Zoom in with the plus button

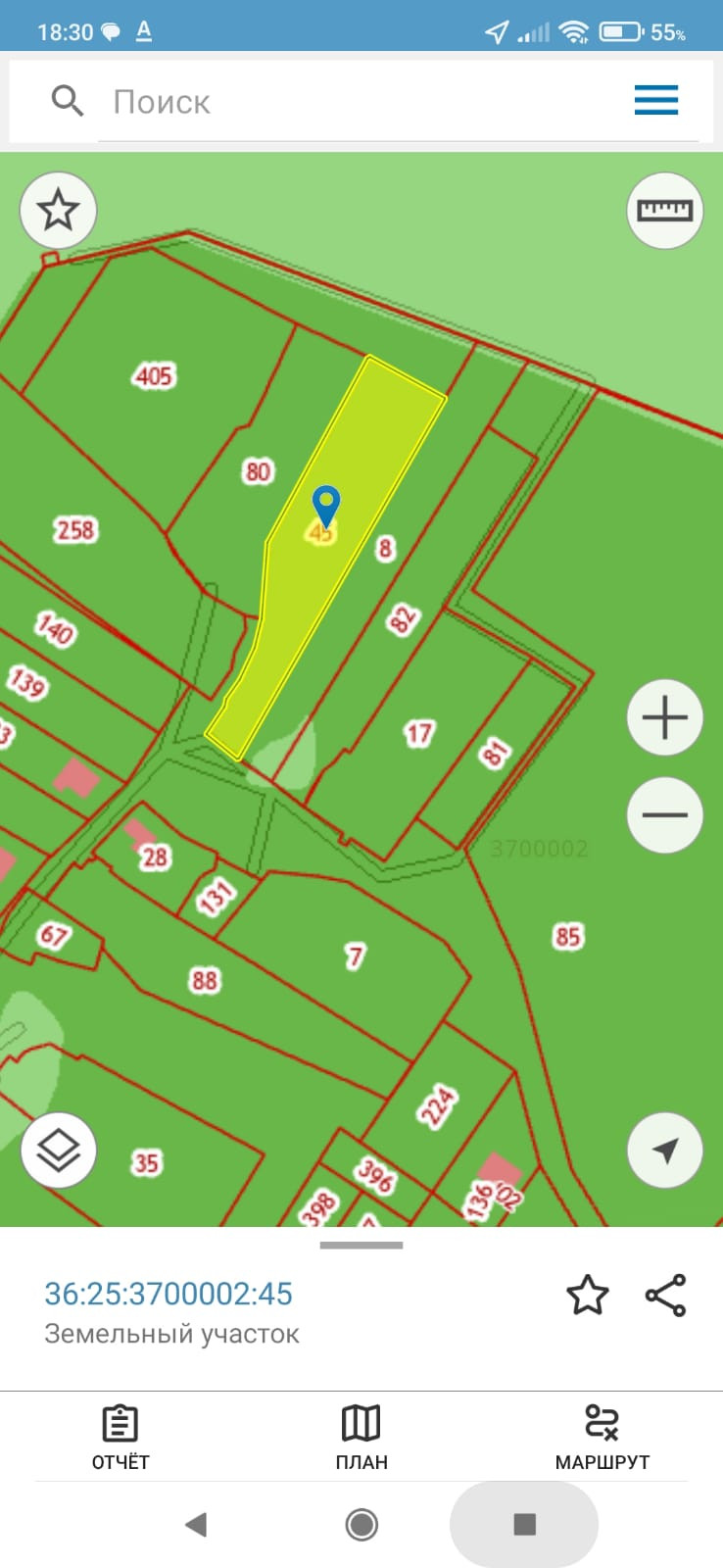coord(664,717)
